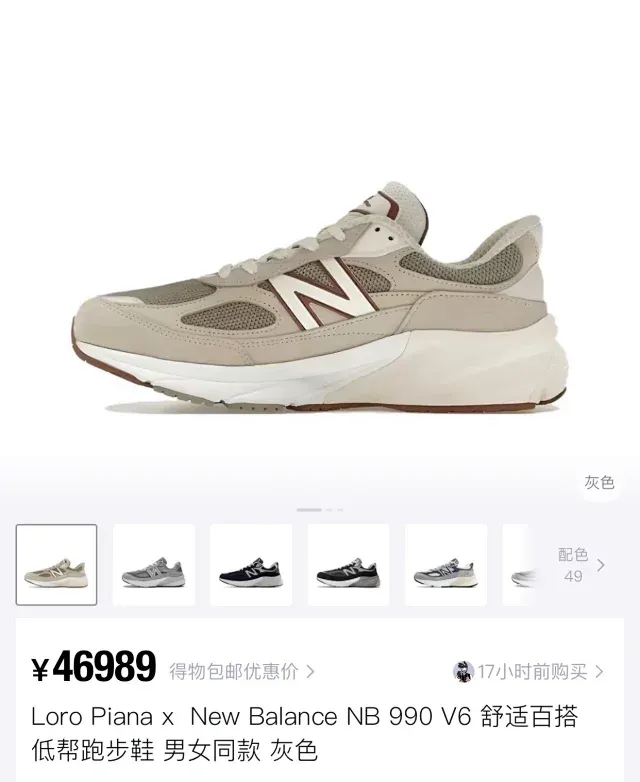Select the light grey sneaker thumbnail
The height and width of the screenshot is (782, 640).
(x=154, y=565)
